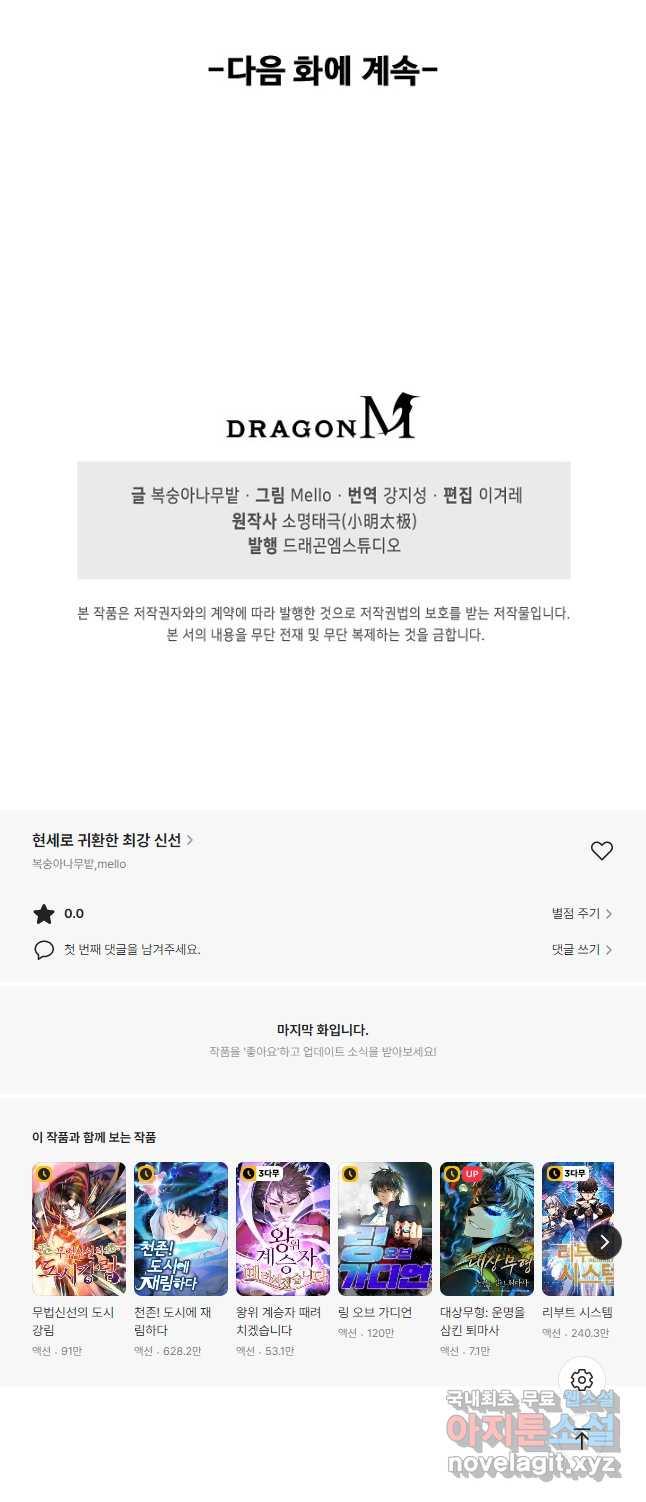Open the 현세로 귀환한 최강 신선 series page
Image resolution: width=646 pixels, height=1502 pixels.
(112, 840)
